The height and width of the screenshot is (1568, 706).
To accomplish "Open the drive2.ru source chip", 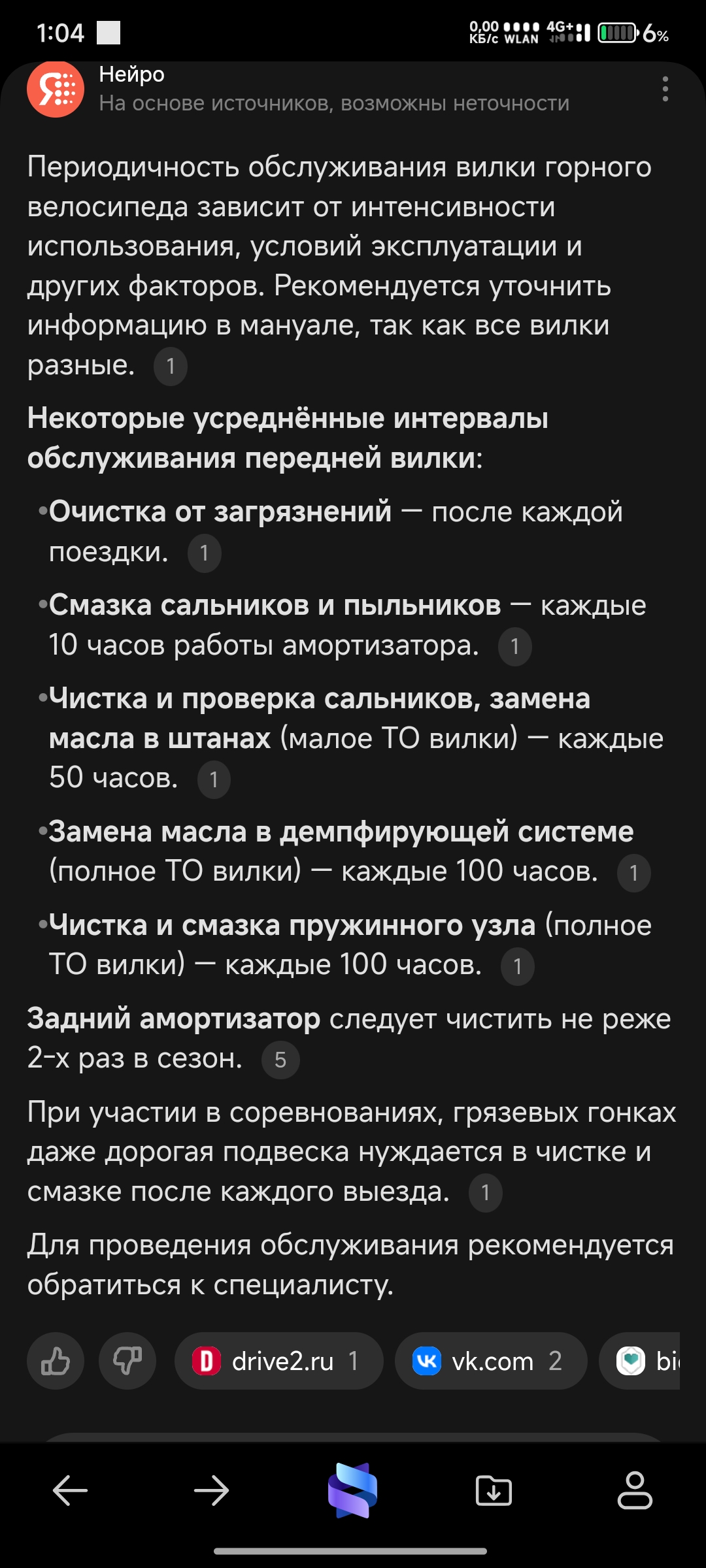I will (x=279, y=1361).
